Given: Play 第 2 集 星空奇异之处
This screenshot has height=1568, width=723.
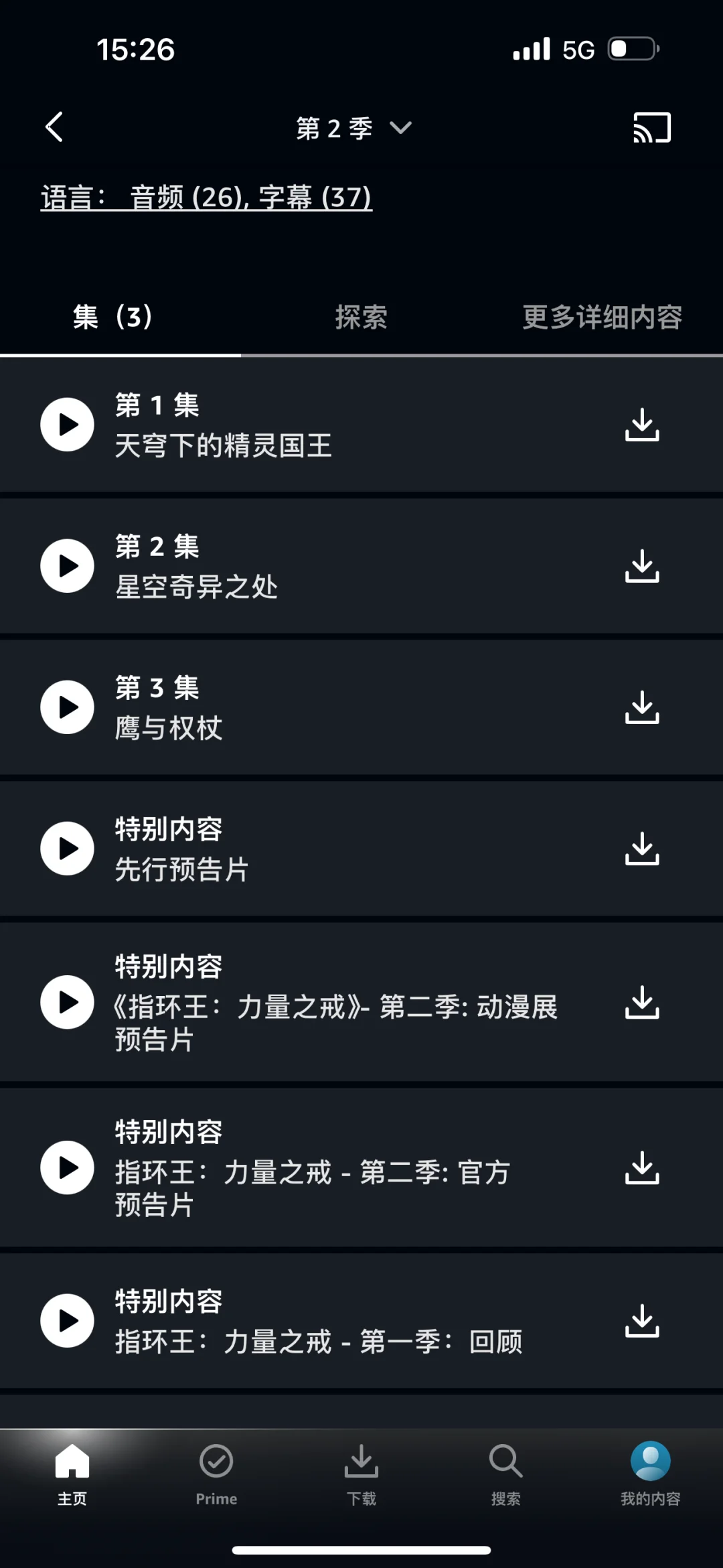Looking at the screenshot, I should (67, 566).
